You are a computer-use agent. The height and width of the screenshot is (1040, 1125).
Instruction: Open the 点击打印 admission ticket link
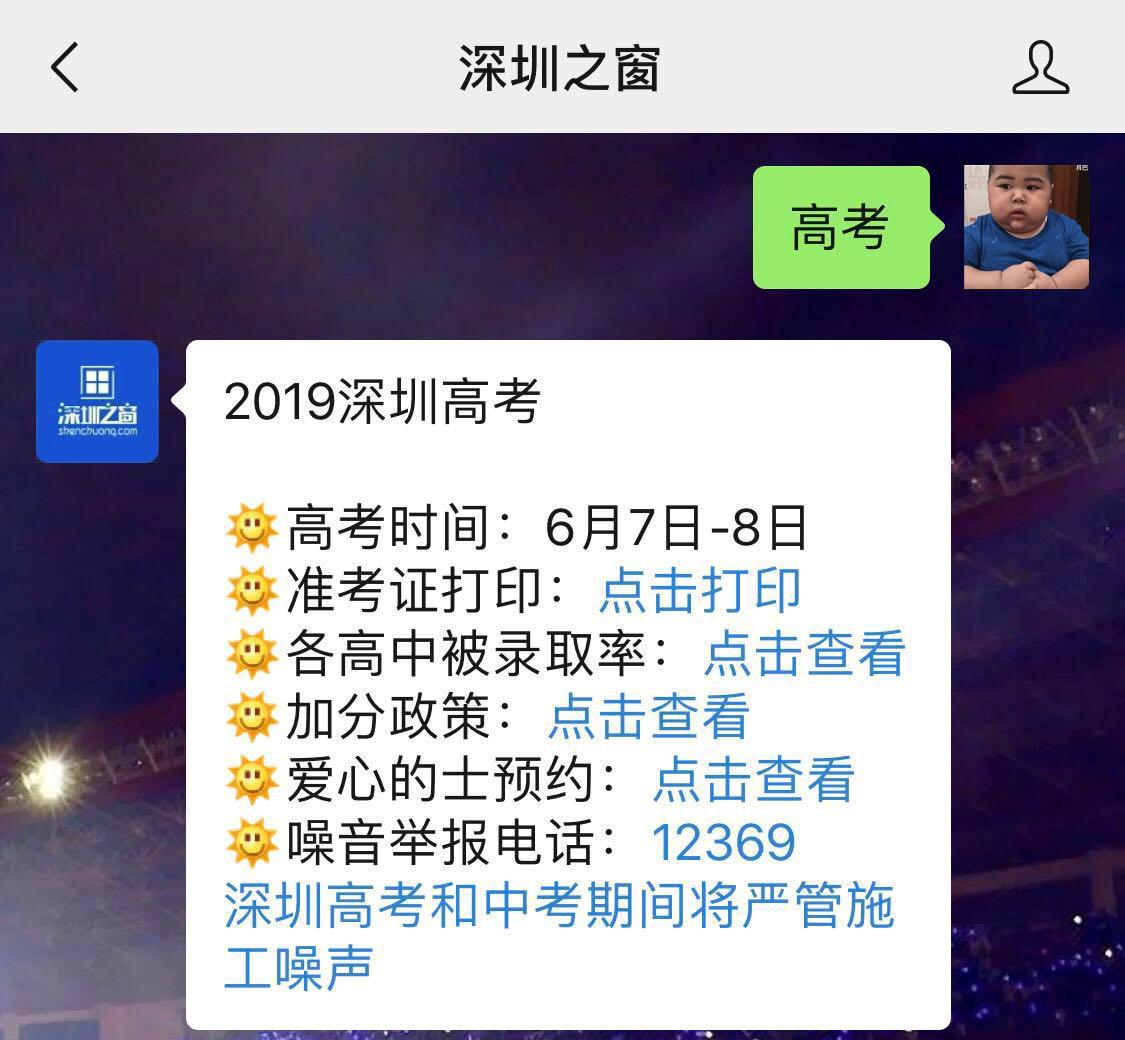(699, 590)
